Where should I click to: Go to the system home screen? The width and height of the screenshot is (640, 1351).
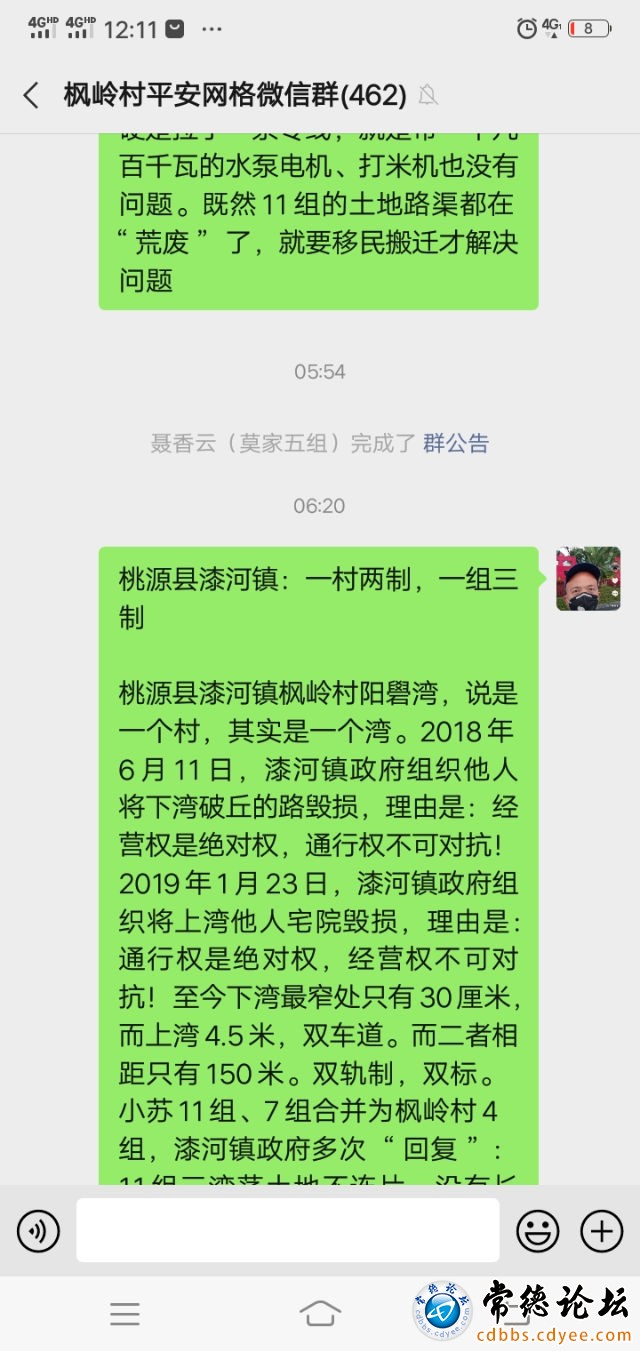320,1314
